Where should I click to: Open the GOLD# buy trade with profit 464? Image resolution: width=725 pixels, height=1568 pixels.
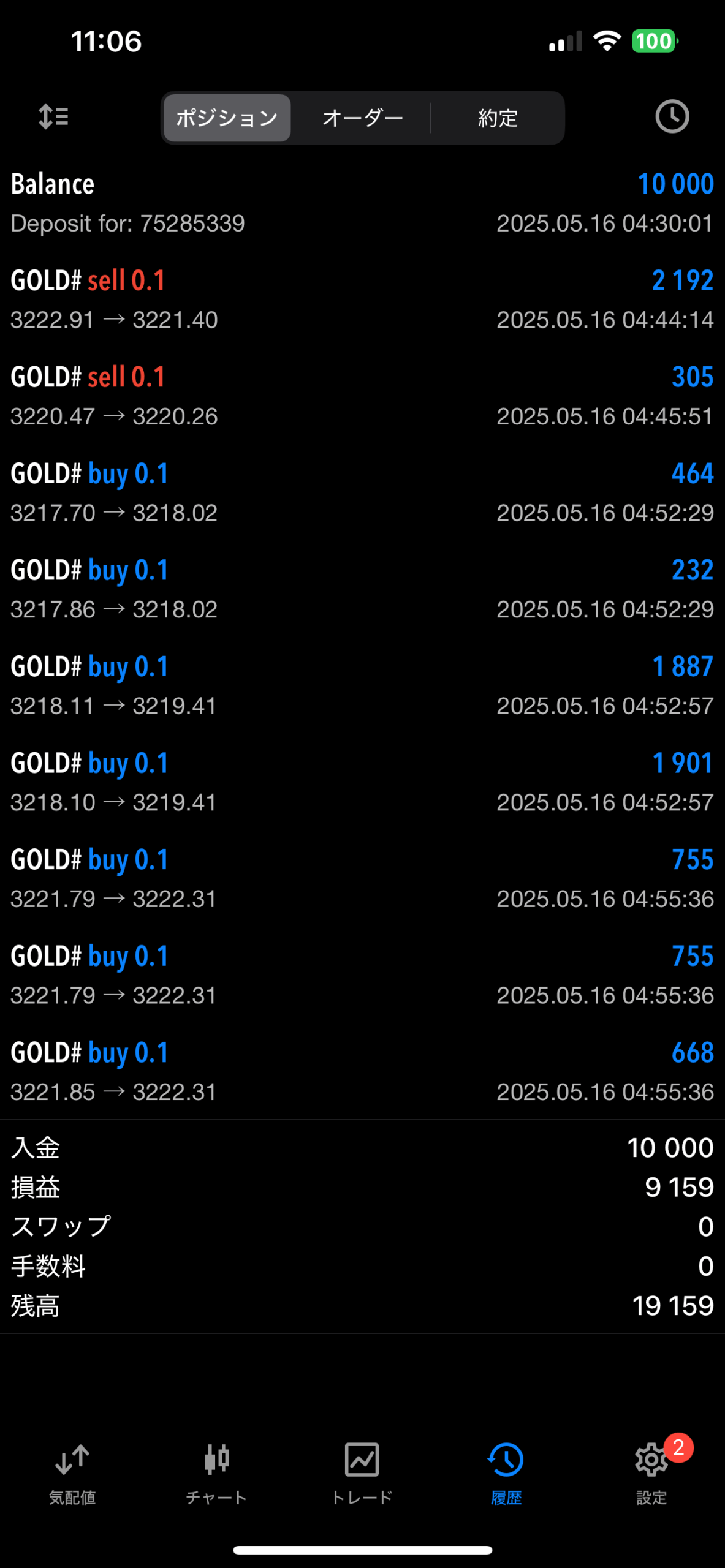pos(362,492)
